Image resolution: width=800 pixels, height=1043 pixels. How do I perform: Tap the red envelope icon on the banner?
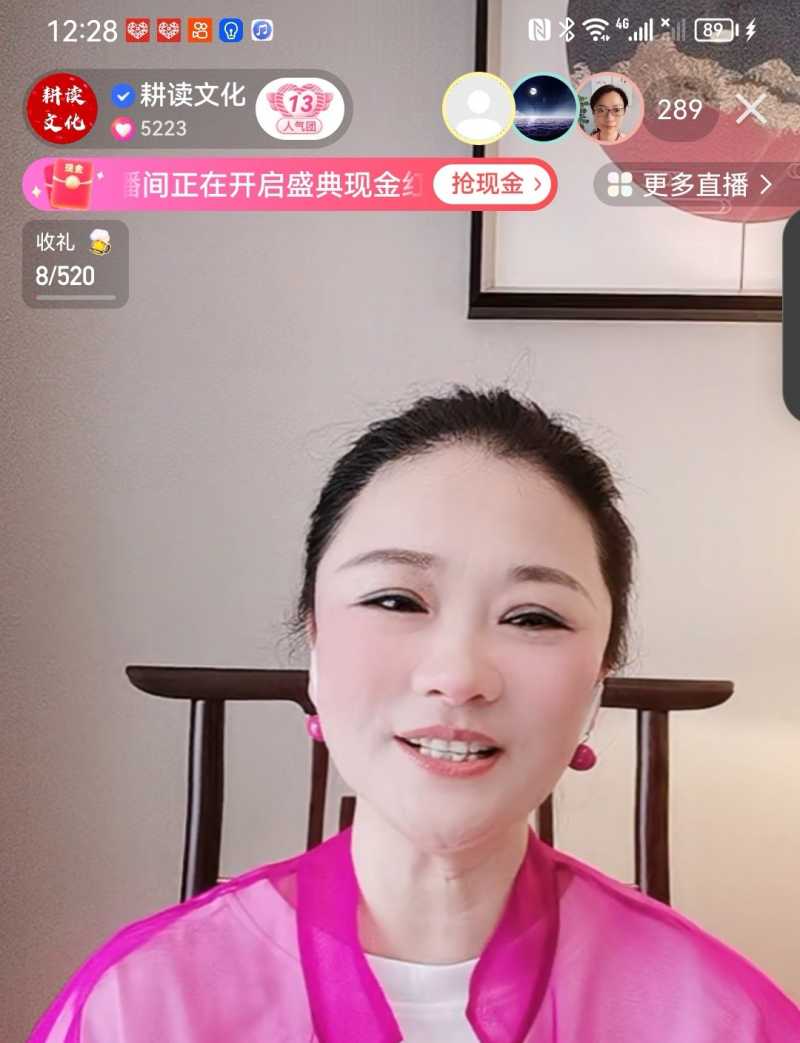coord(74,184)
